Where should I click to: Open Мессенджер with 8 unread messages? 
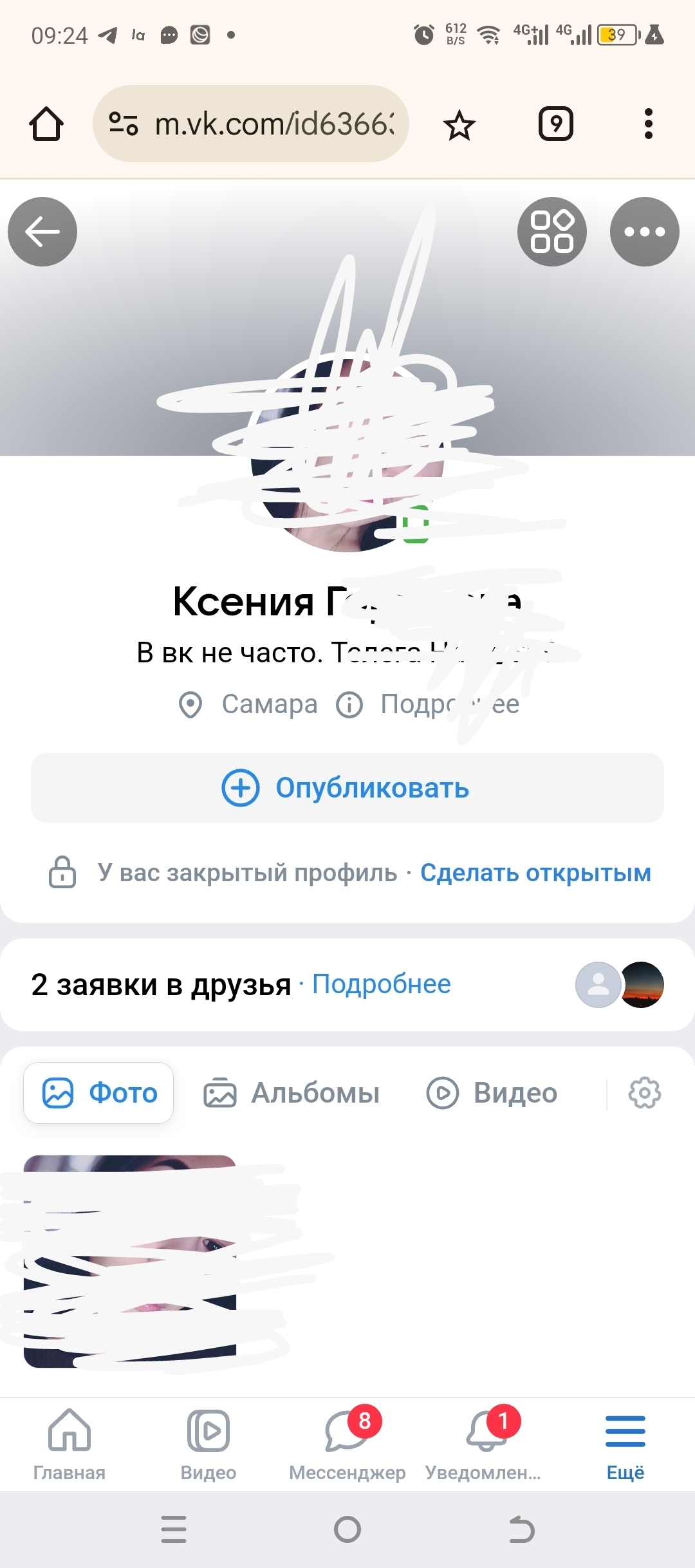pos(347,1444)
